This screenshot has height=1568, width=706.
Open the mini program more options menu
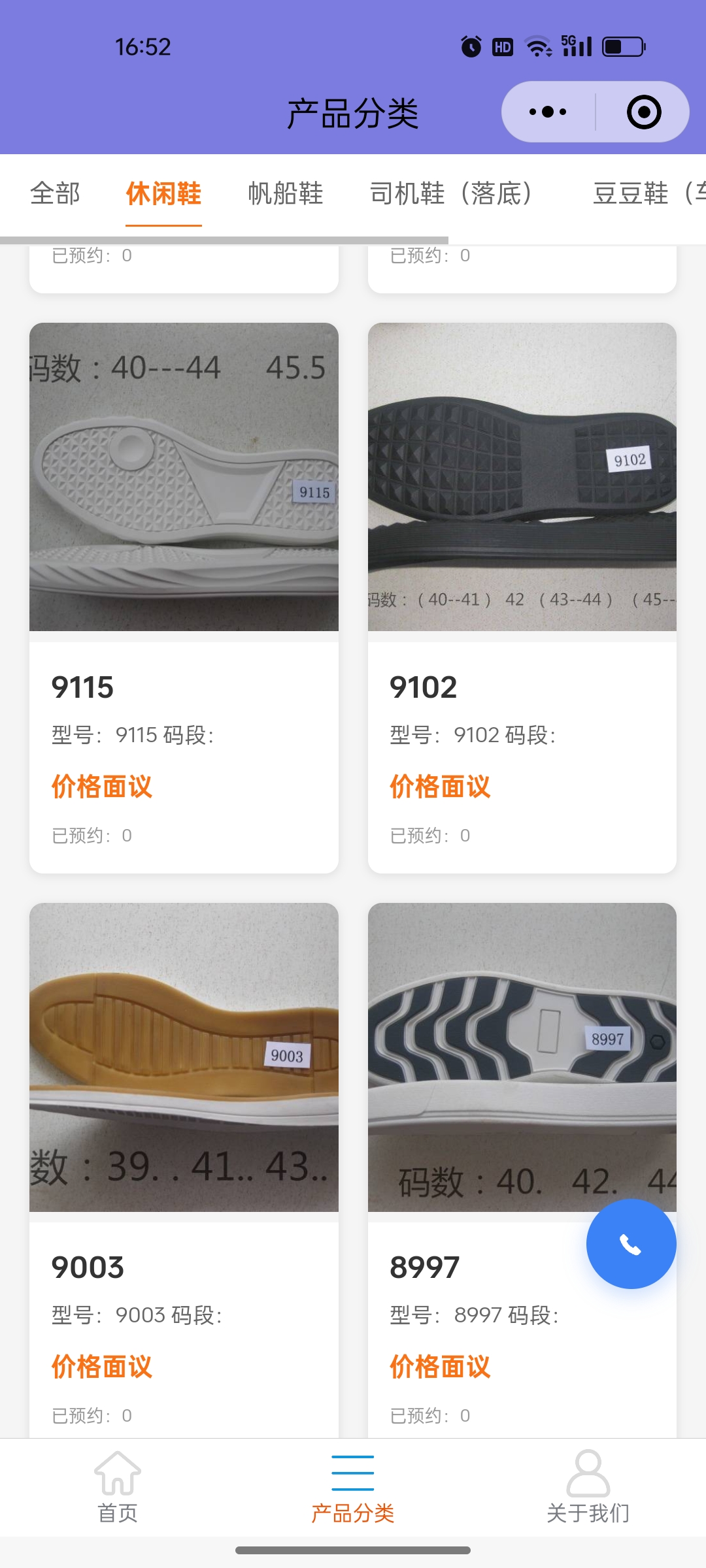pyautogui.click(x=548, y=112)
